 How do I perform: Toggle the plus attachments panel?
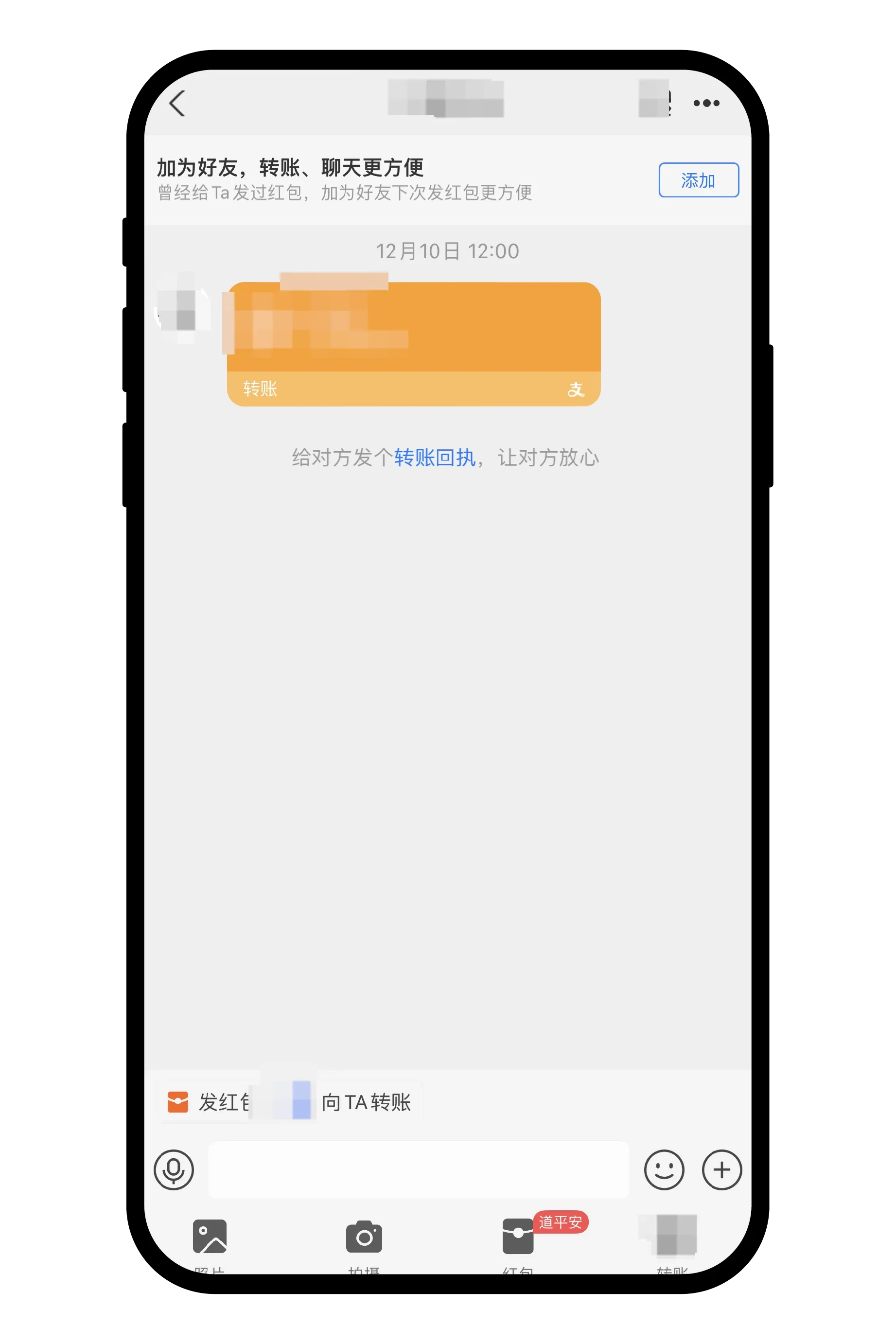[721, 1169]
